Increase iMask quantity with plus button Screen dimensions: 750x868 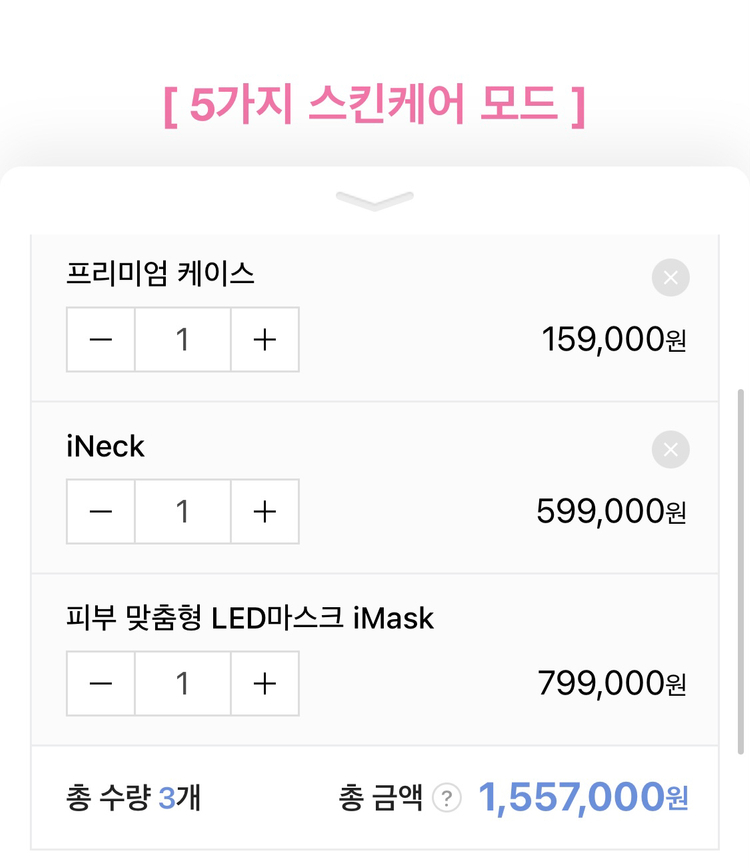coord(264,684)
